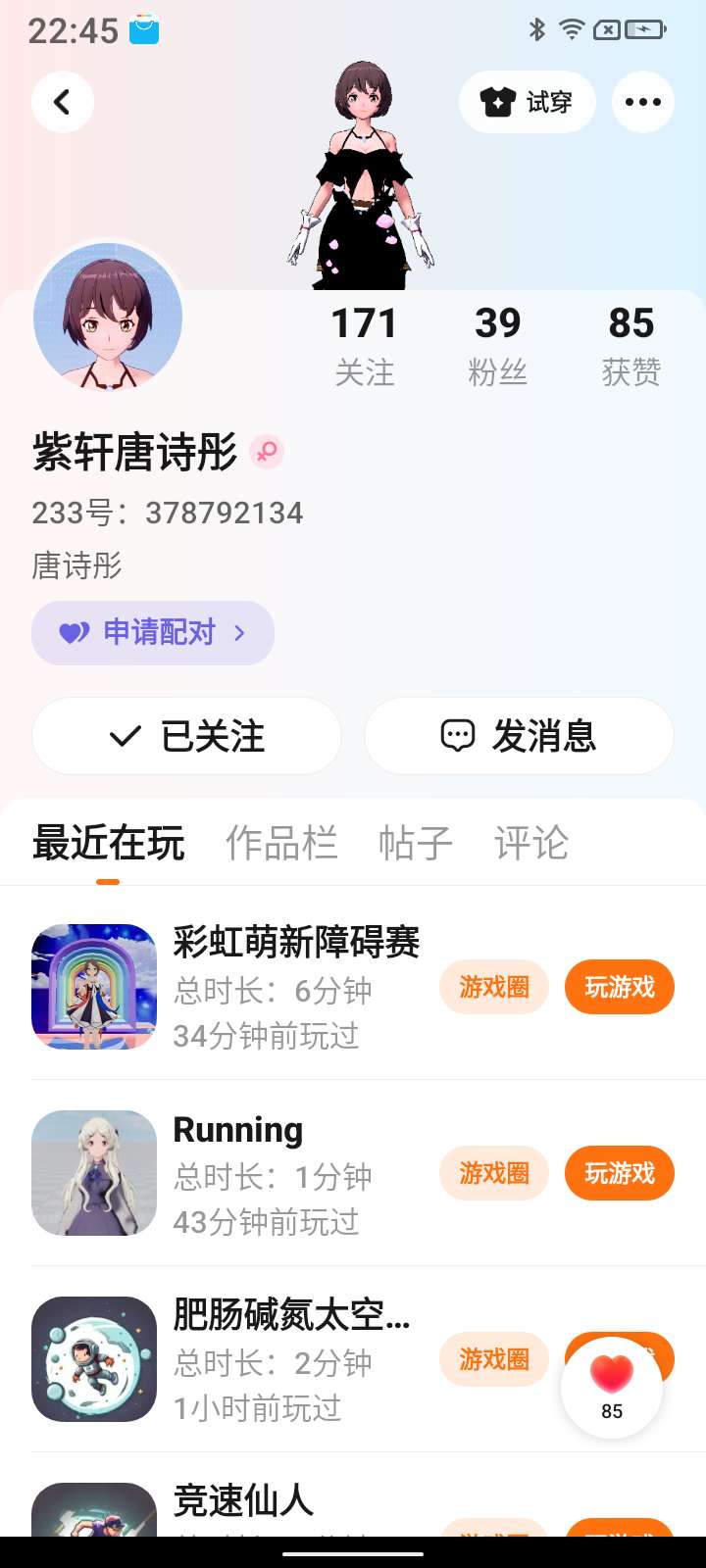
Task: Tap 玩游戏 for 彩虹萌新障碍赛
Action: [619, 987]
